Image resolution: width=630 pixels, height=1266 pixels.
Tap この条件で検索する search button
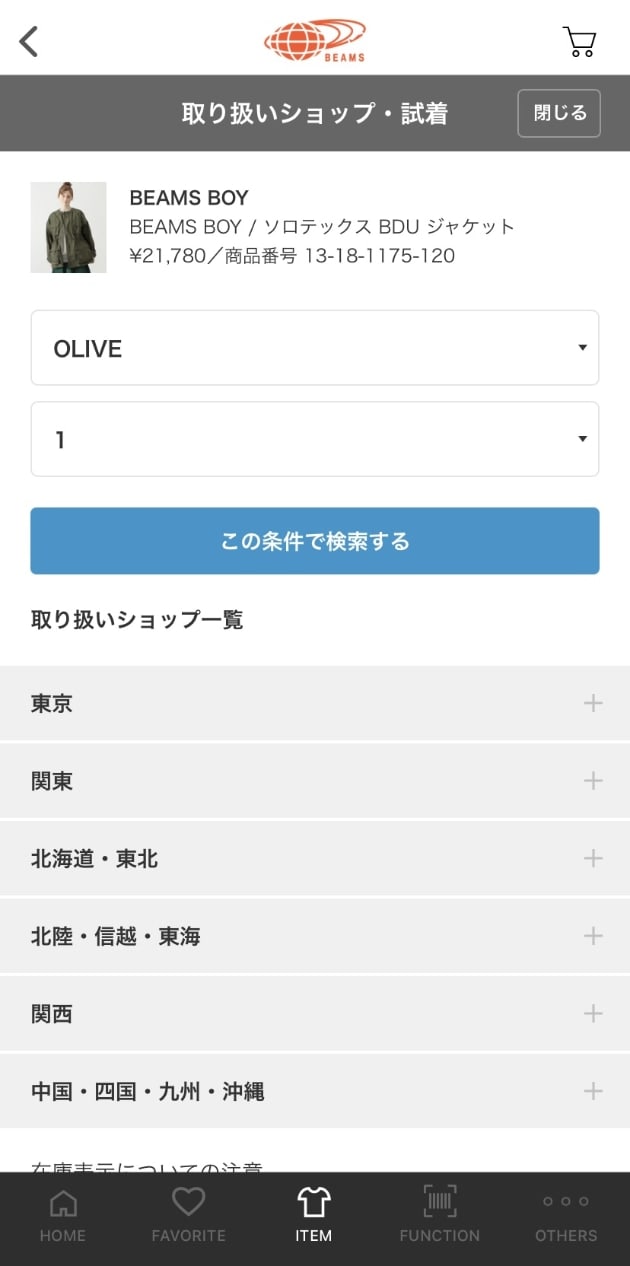(315, 541)
